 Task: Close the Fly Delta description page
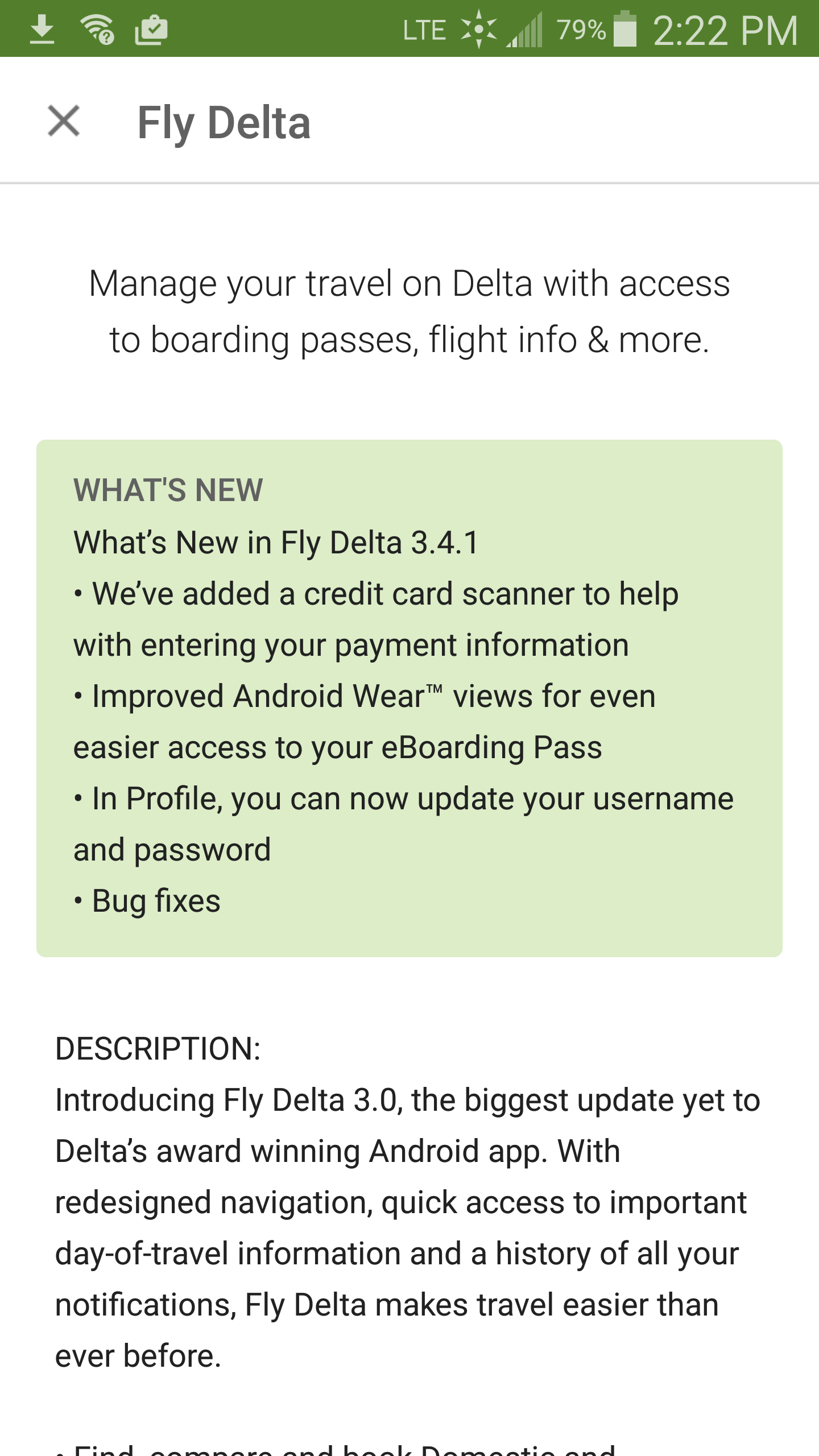tap(64, 121)
